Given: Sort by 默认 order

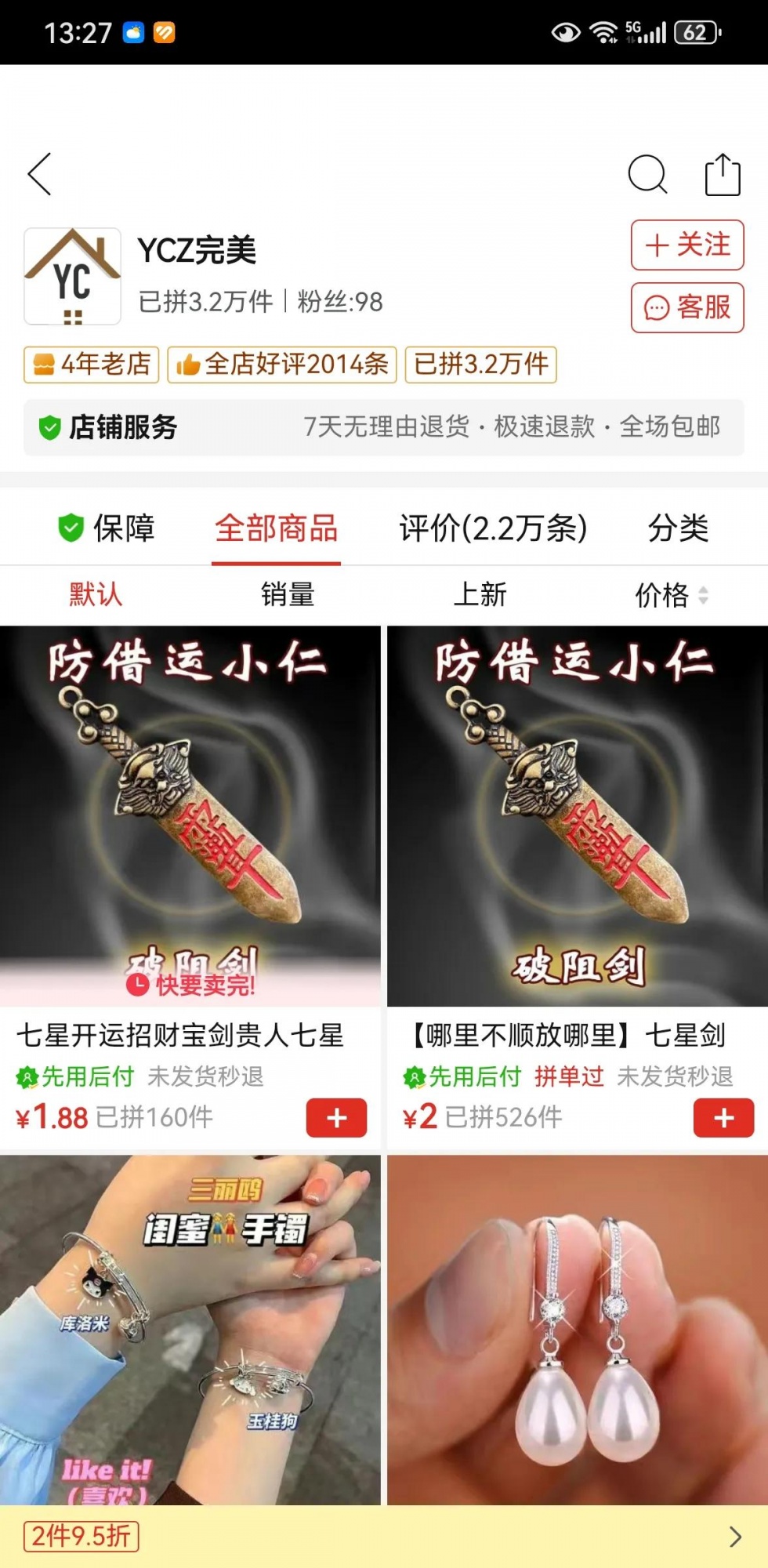Looking at the screenshot, I should tap(96, 594).
